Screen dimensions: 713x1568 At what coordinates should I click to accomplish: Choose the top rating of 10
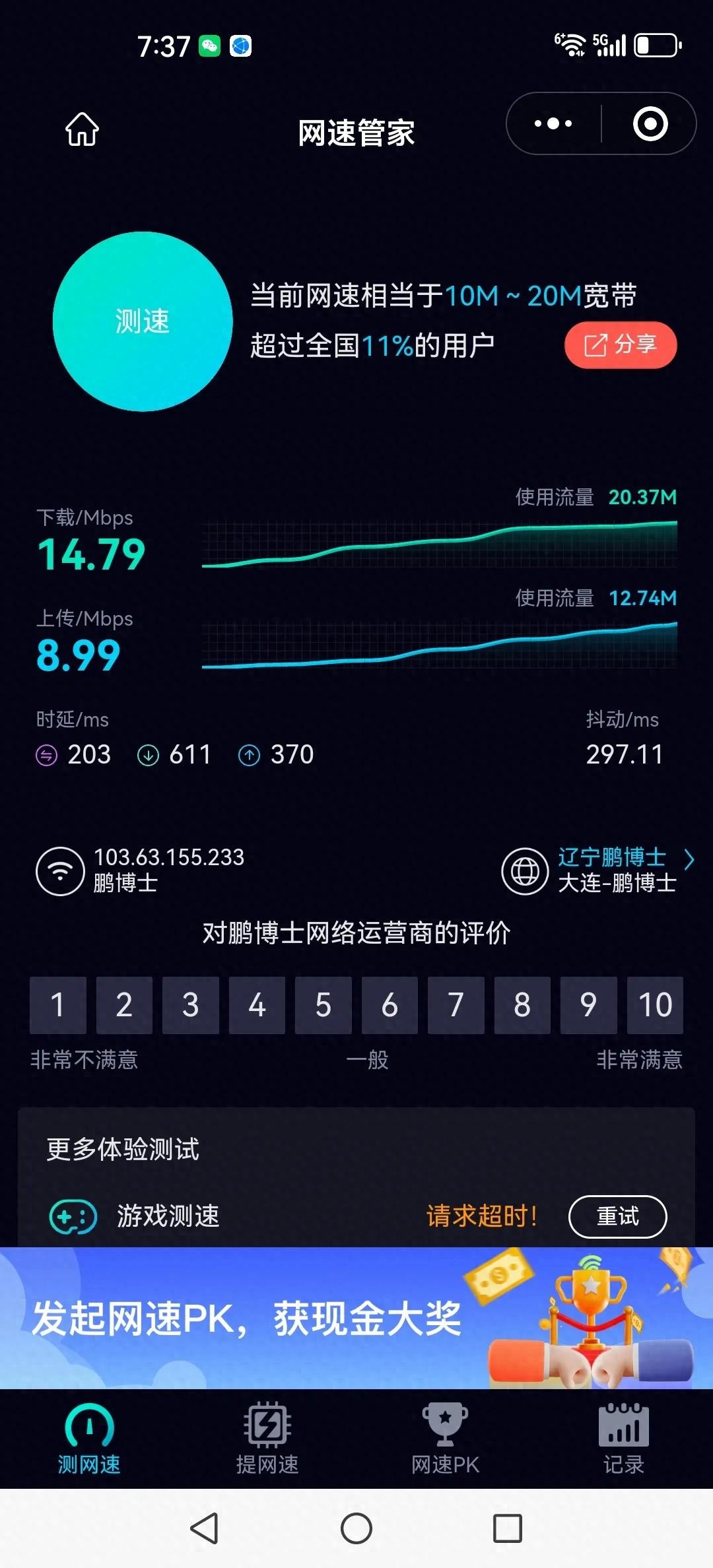tap(655, 1005)
